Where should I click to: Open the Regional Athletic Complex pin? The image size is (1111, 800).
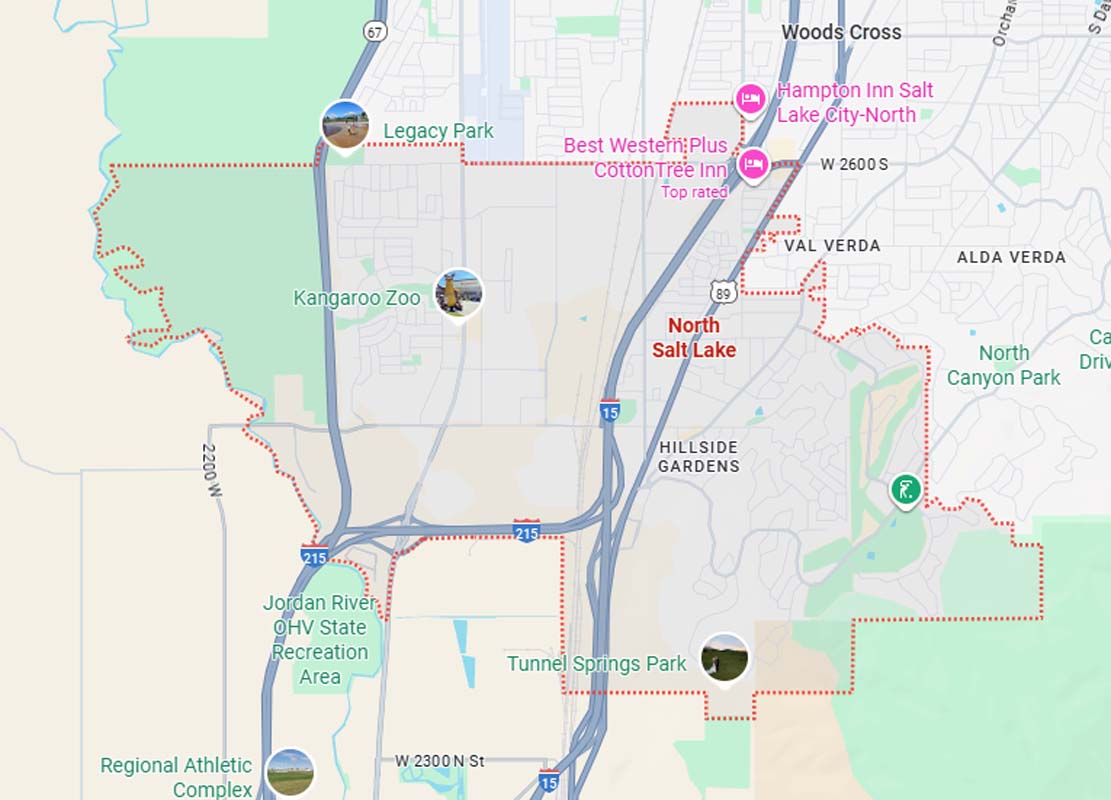click(x=291, y=773)
